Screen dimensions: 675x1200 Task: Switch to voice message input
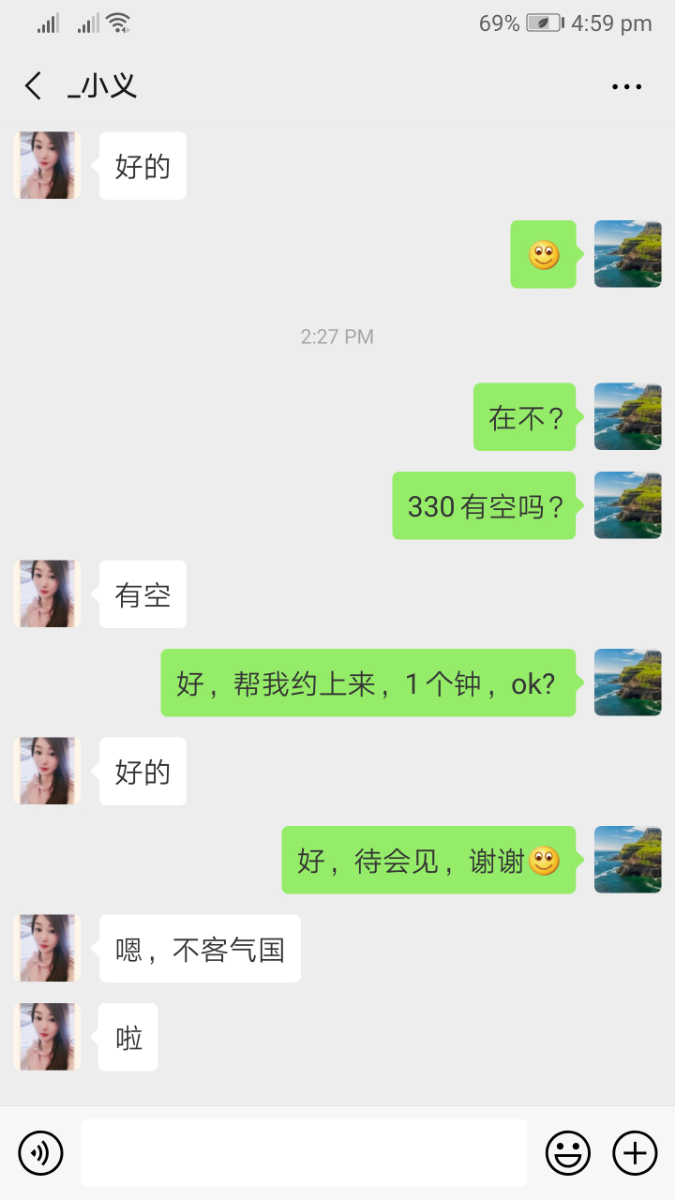tap(41, 1153)
